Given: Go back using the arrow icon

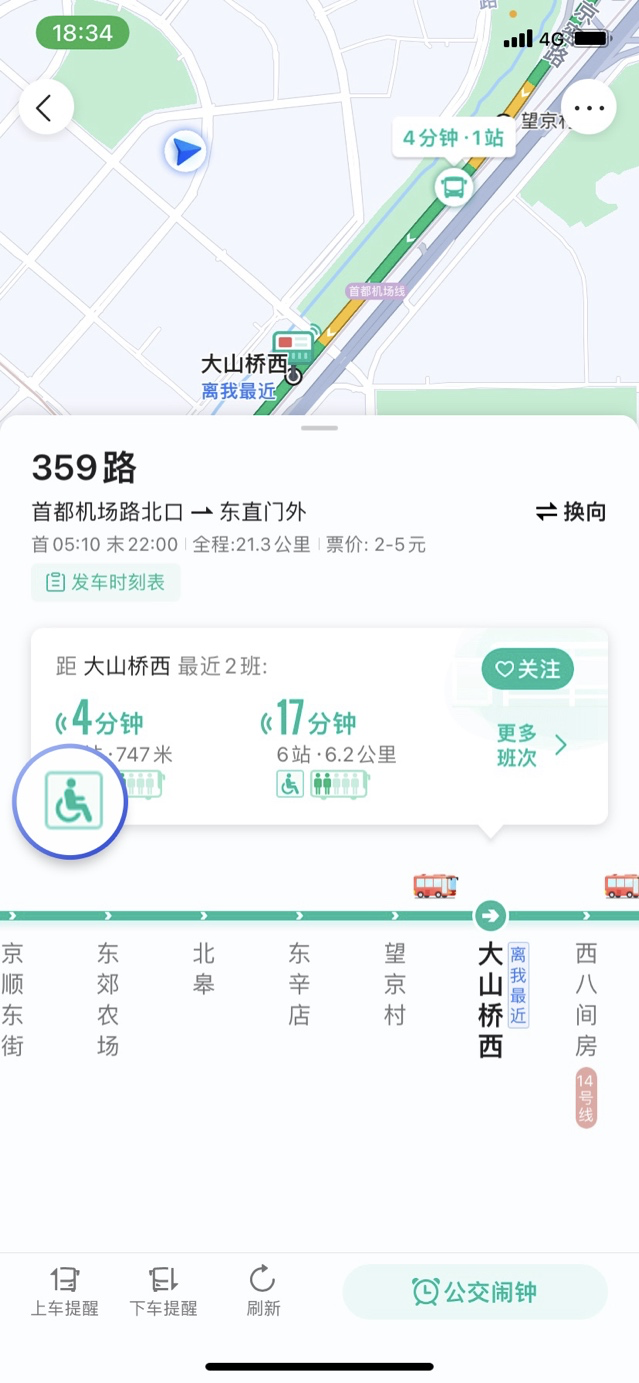Looking at the screenshot, I should (x=45, y=108).
